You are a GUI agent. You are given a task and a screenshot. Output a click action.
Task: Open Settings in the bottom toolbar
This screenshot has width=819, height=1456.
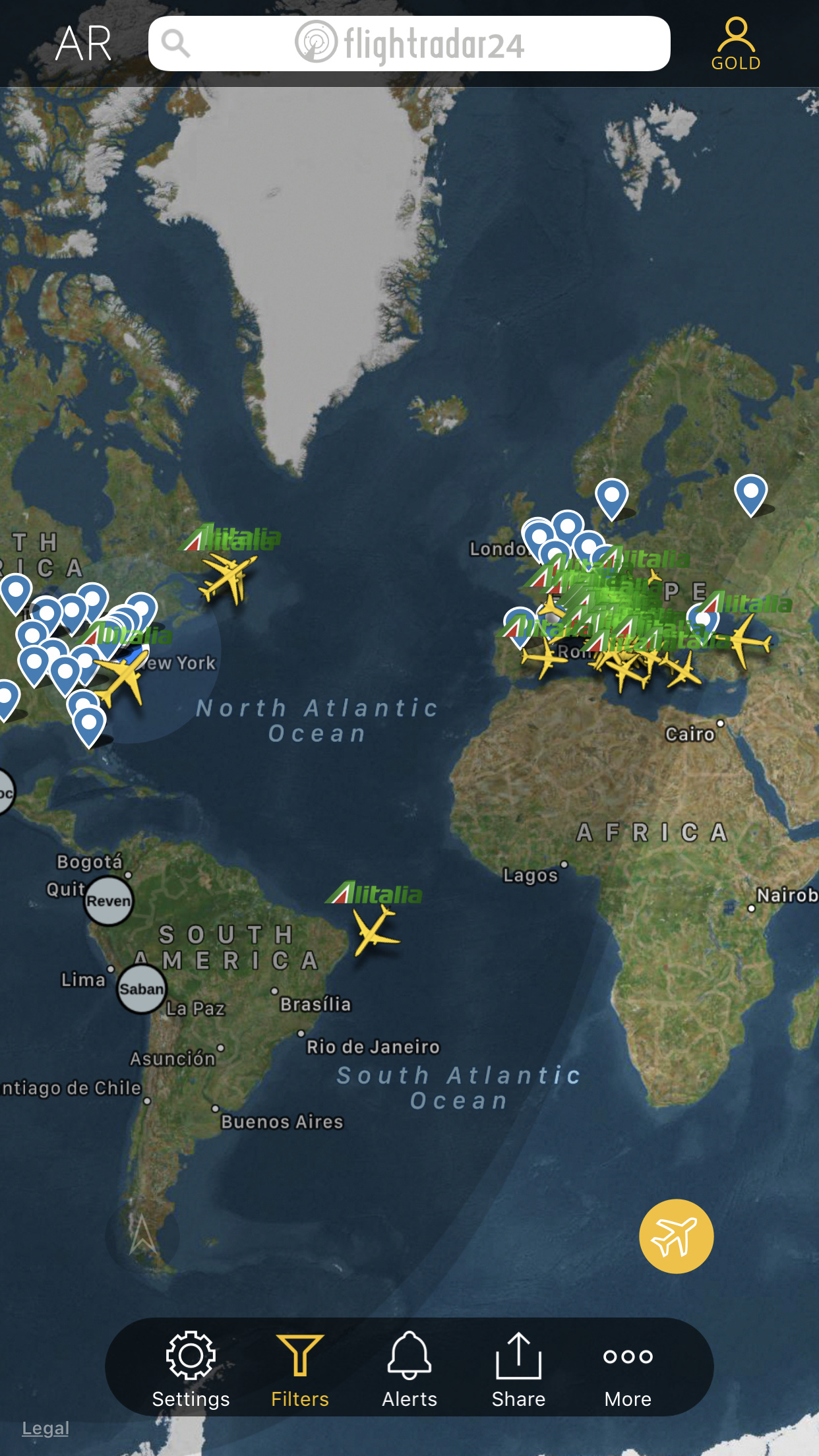click(x=191, y=1368)
